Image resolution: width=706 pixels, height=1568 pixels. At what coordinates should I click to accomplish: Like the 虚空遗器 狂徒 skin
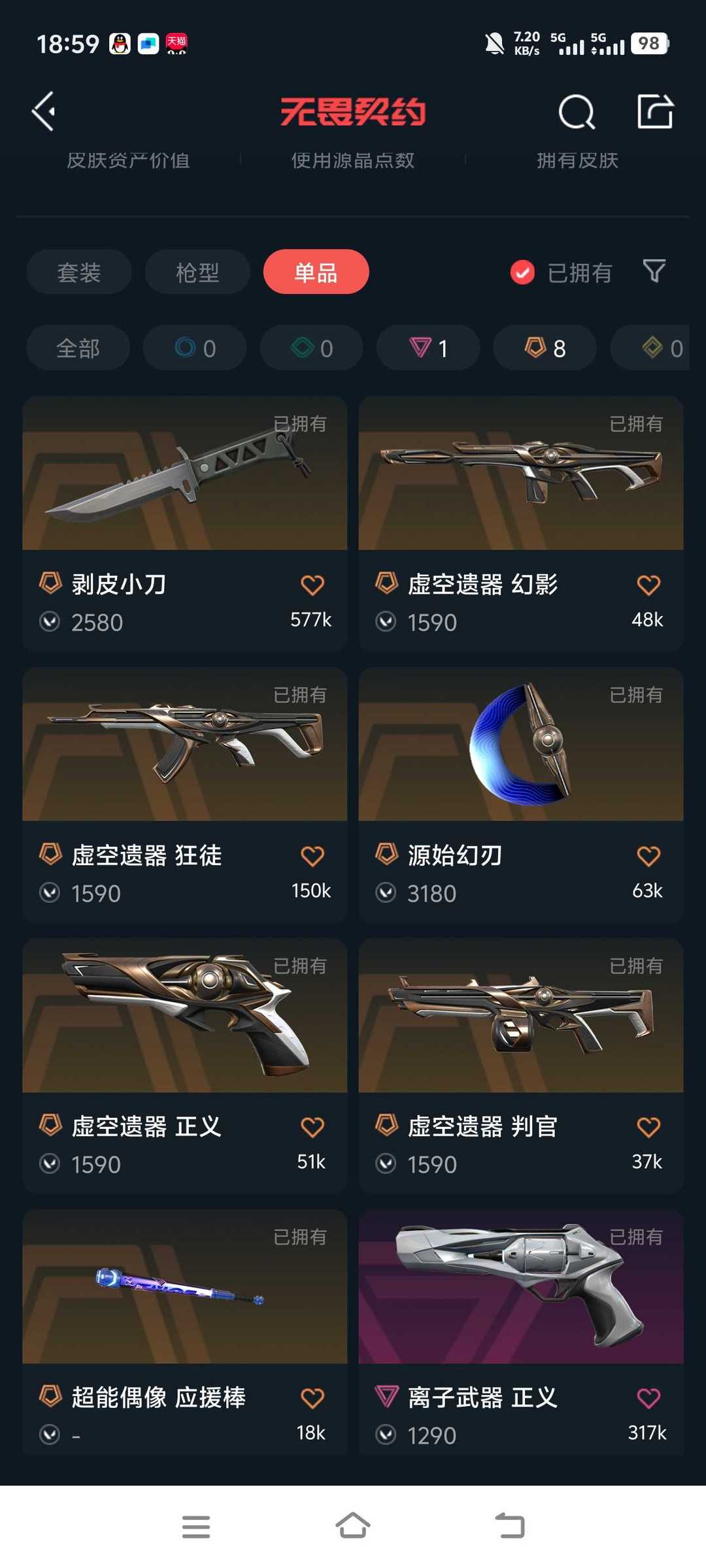pyautogui.click(x=312, y=856)
